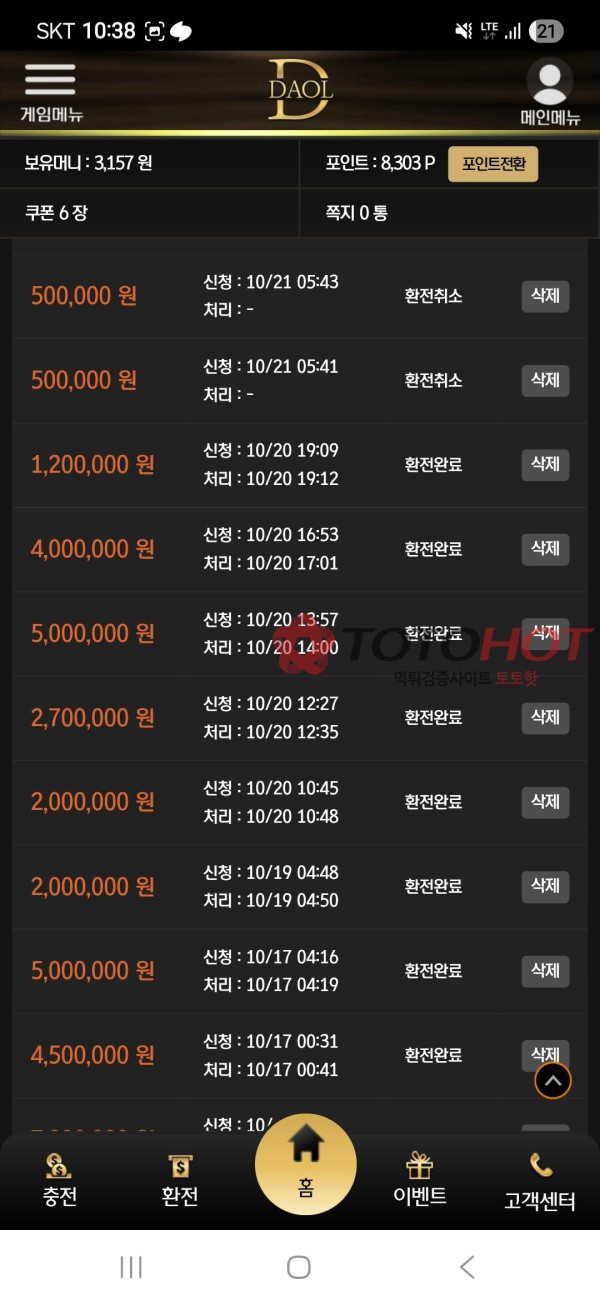
Task: Delete the 500,000원 request from 10/21 05:43
Action: click(545, 296)
